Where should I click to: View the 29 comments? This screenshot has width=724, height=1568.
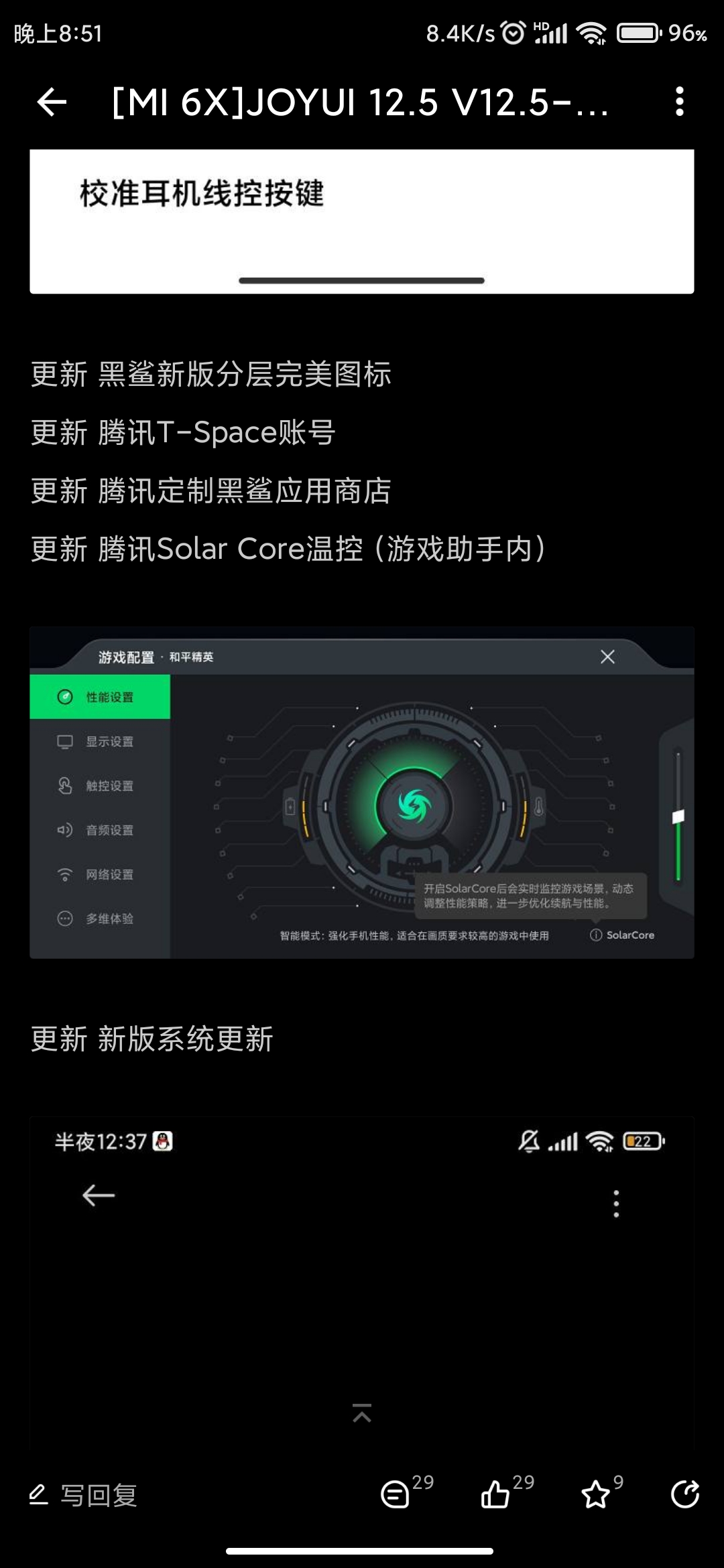(x=407, y=1492)
